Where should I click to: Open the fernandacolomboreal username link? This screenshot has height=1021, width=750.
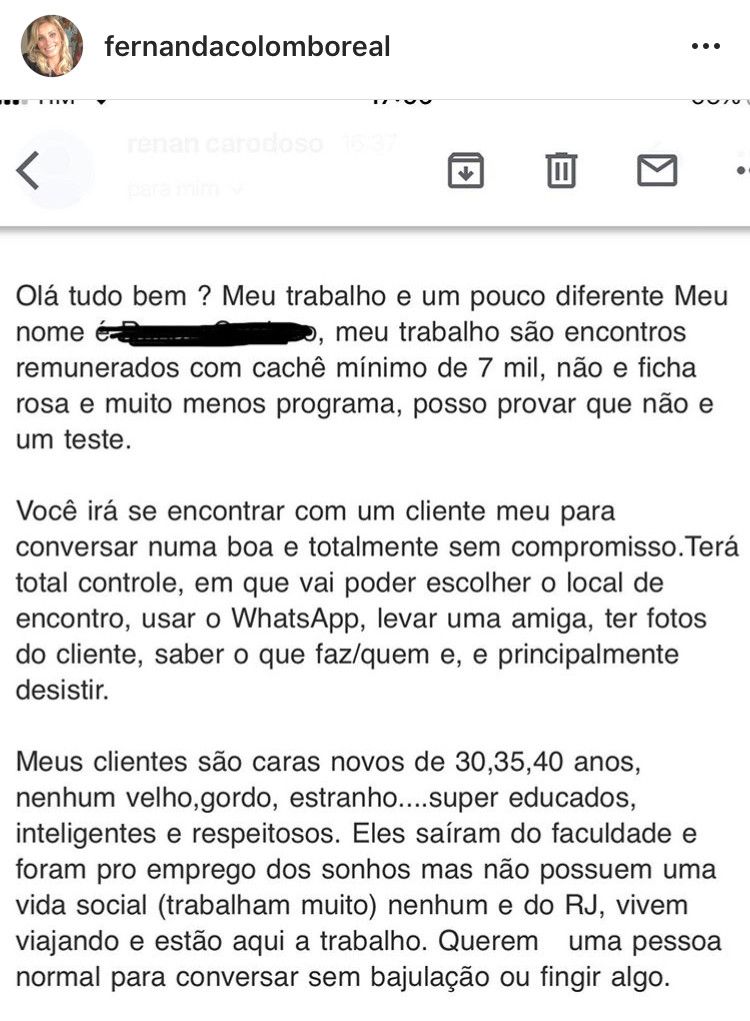[247, 46]
